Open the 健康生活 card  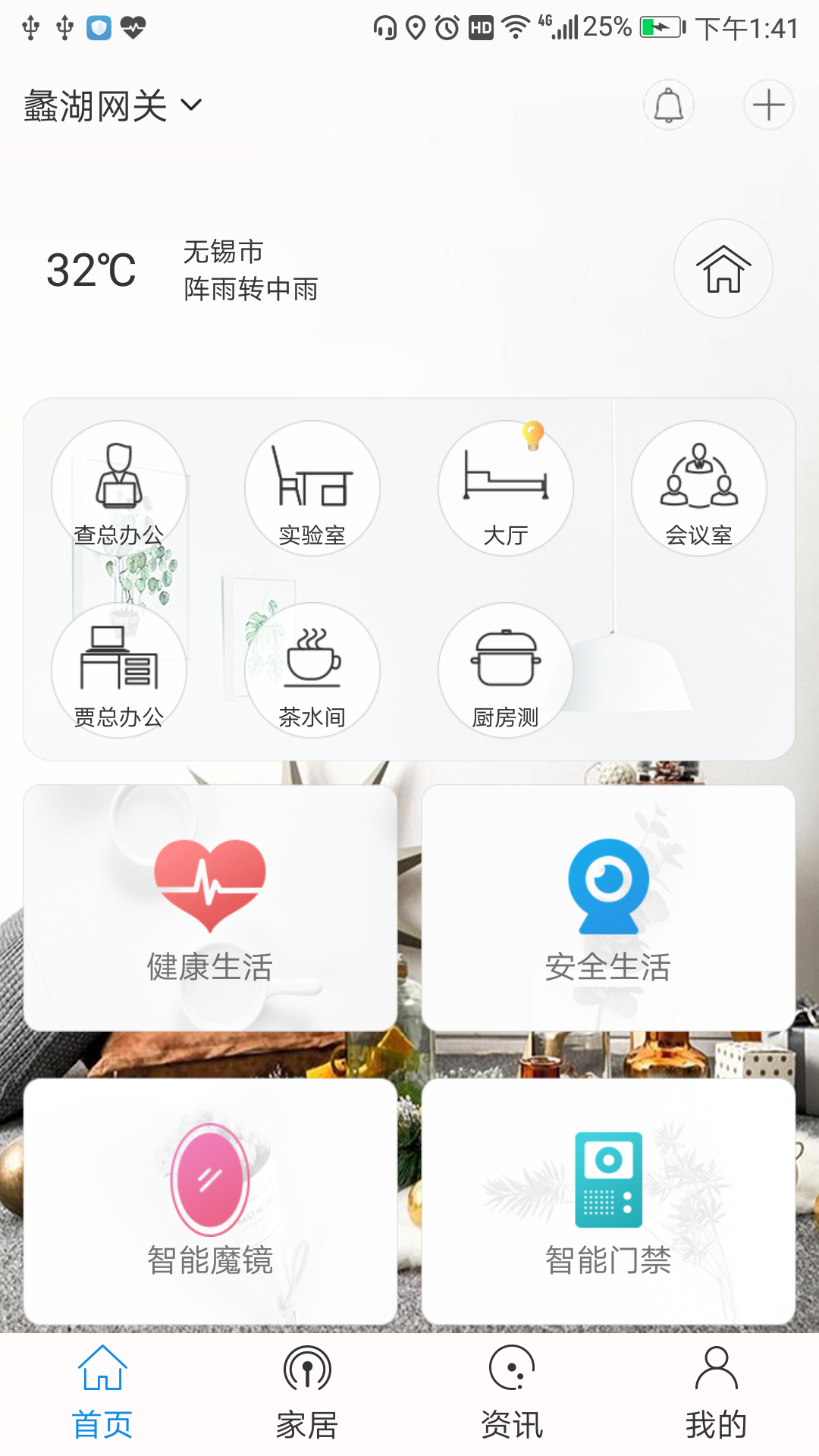tap(210, 908)
